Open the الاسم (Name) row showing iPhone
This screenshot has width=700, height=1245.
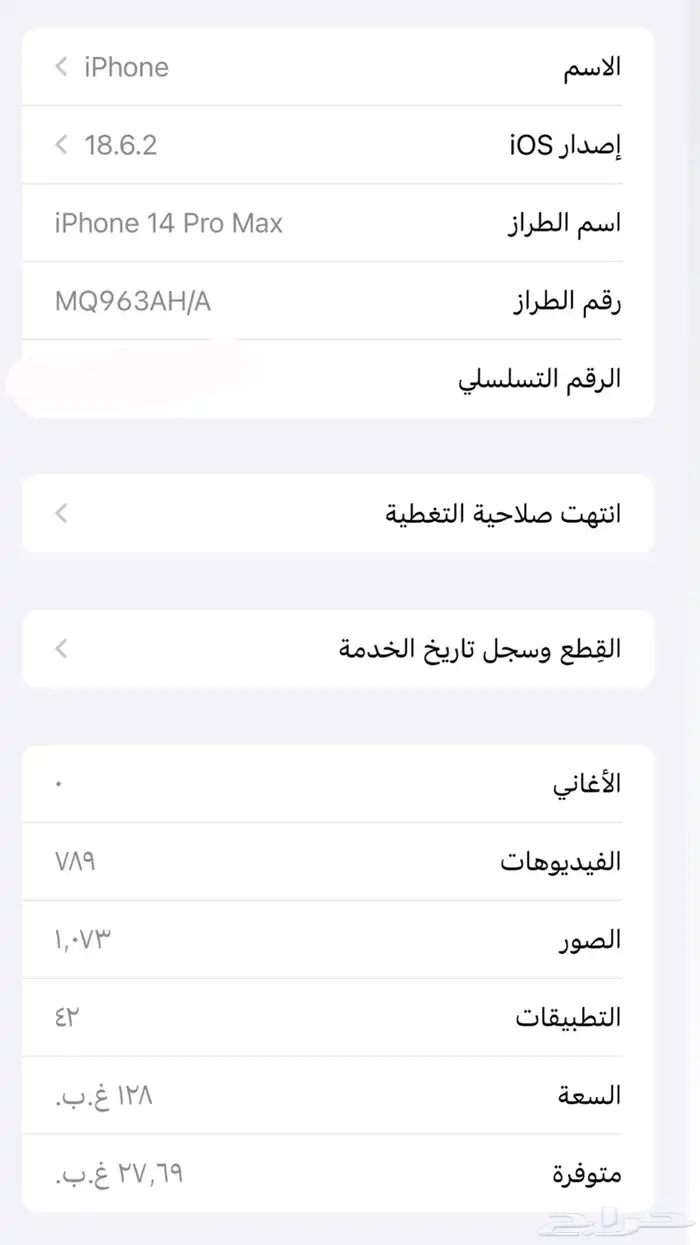point(337,67)
